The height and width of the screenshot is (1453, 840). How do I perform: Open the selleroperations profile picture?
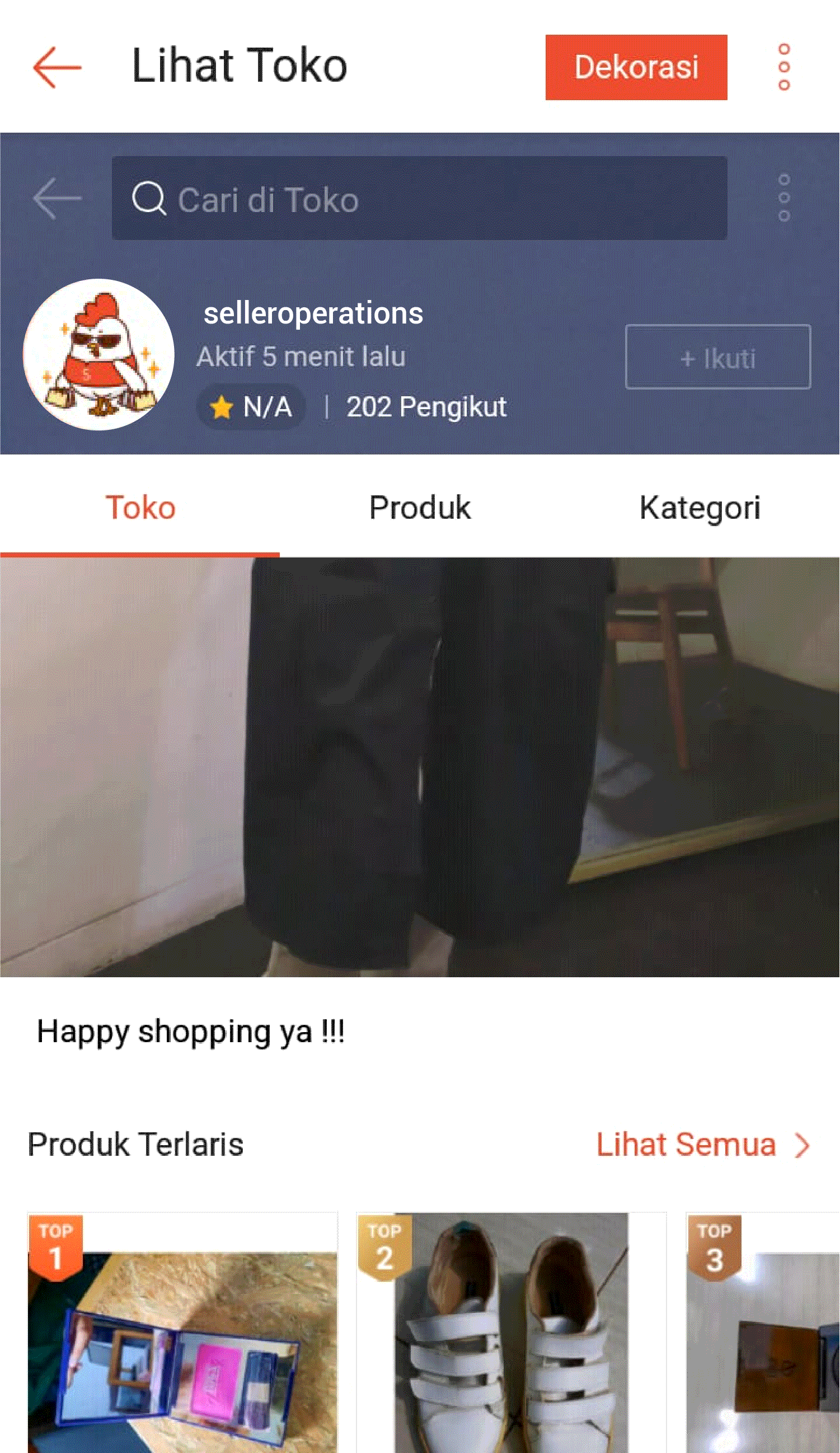(98, 355)
